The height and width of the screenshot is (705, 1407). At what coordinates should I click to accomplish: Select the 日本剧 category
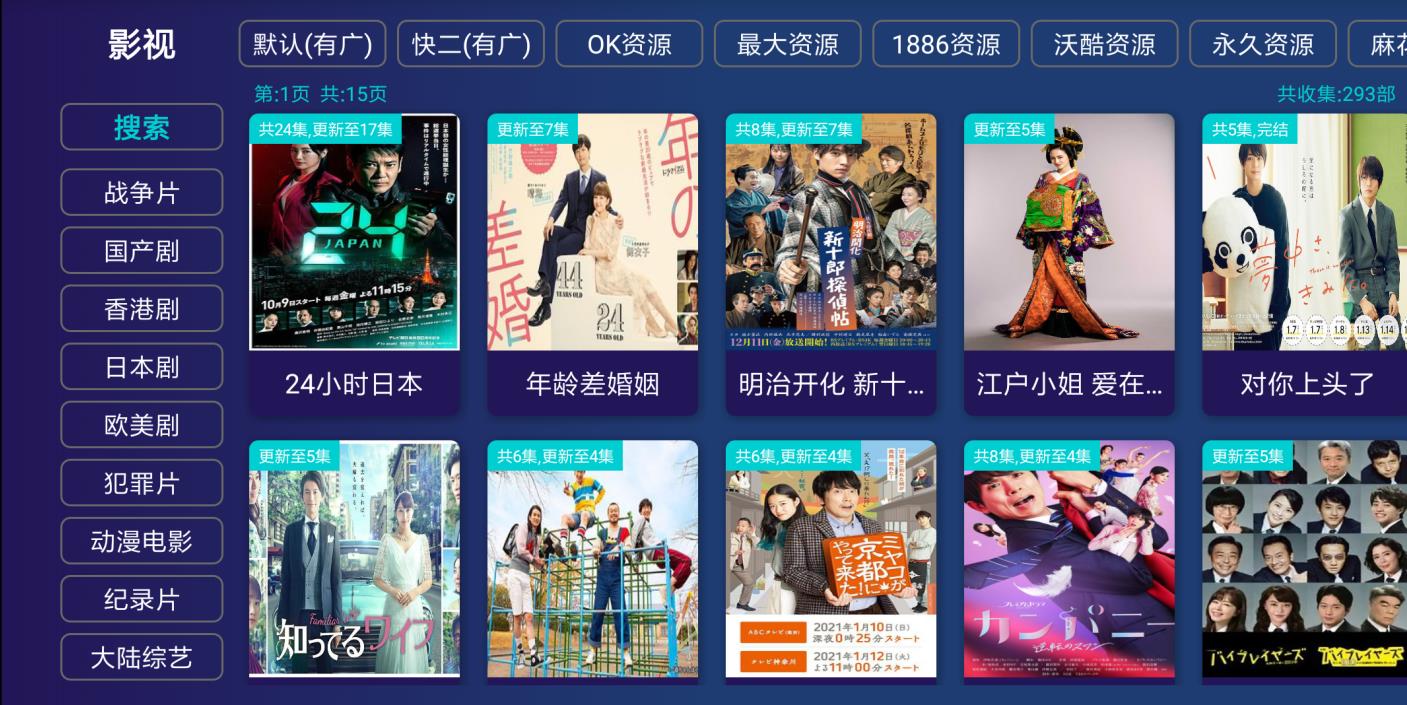coord(141,366)
